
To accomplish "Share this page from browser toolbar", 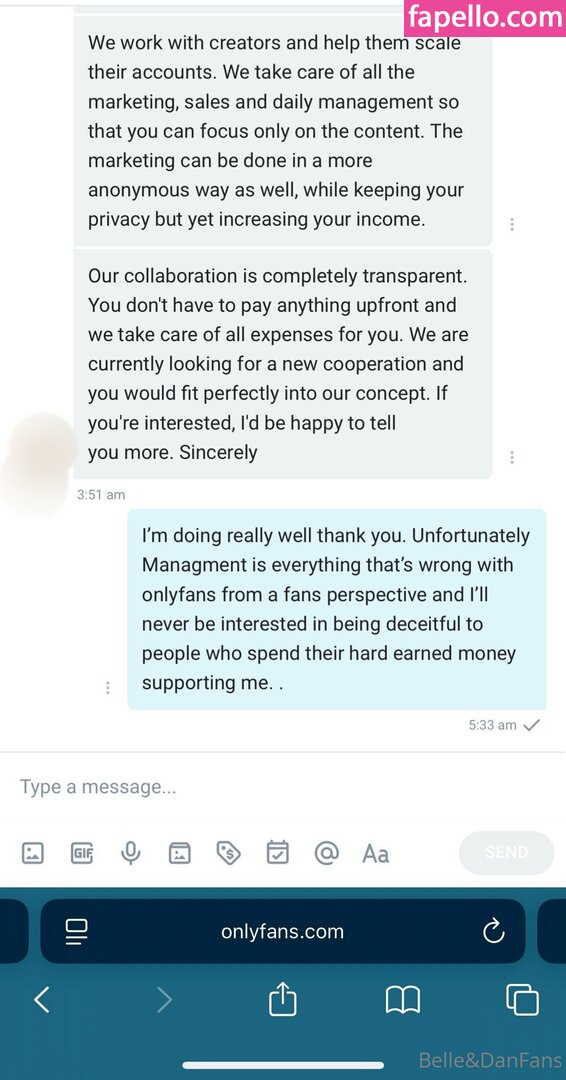I will click(x=282, y=999).
